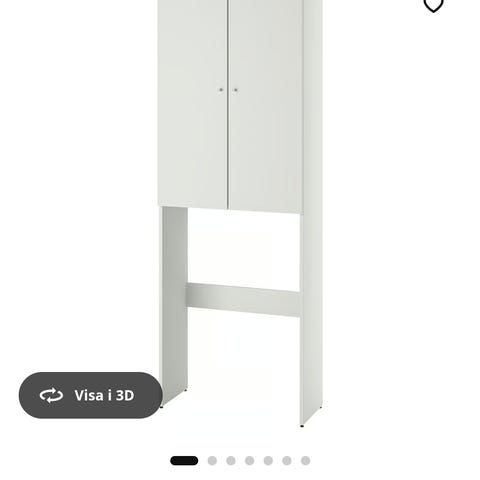Open the cabinet product image
480x480 pixels.
240,213
